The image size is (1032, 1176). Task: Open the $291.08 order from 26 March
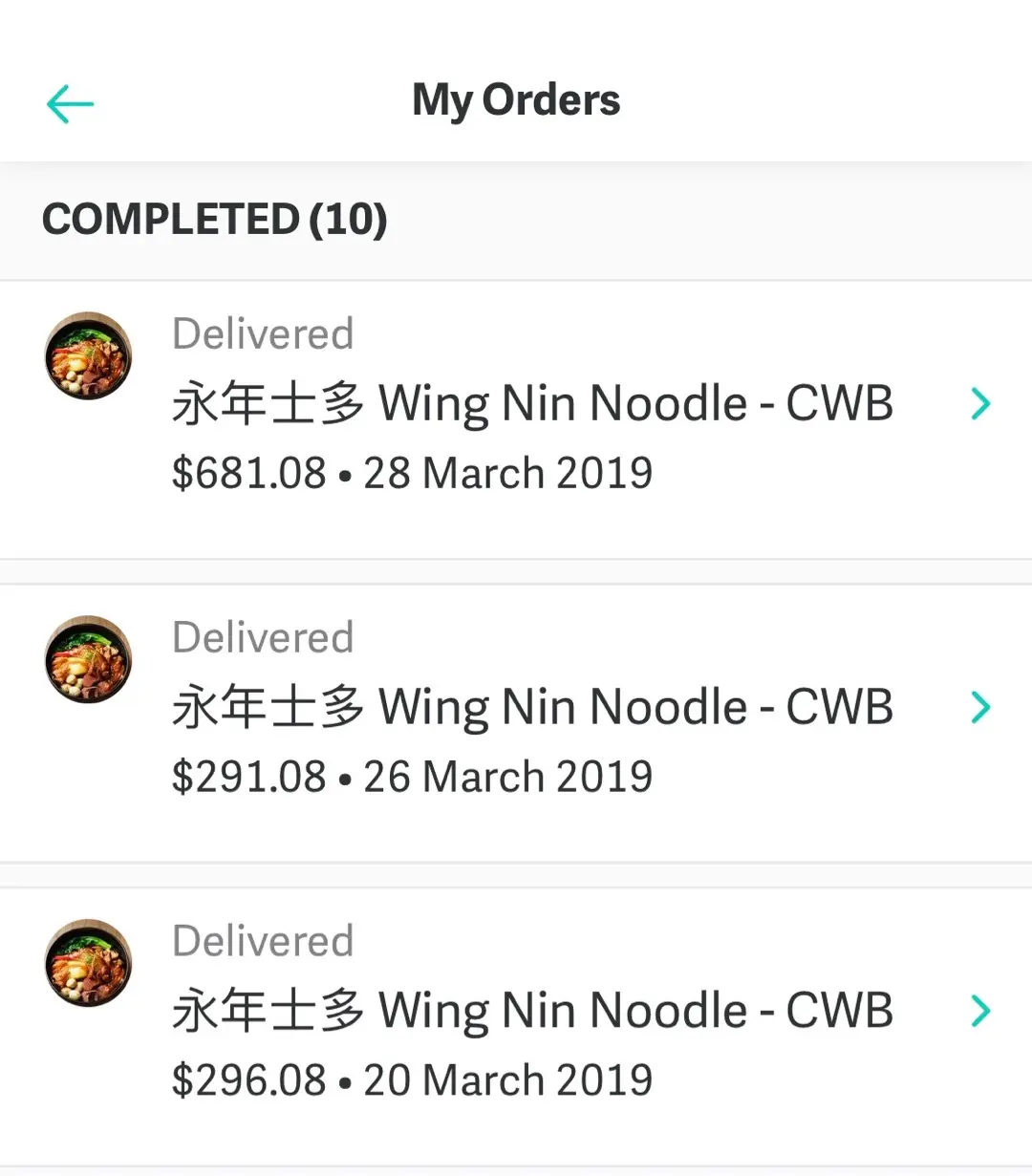pyautogui.click(x=531, y=708)
